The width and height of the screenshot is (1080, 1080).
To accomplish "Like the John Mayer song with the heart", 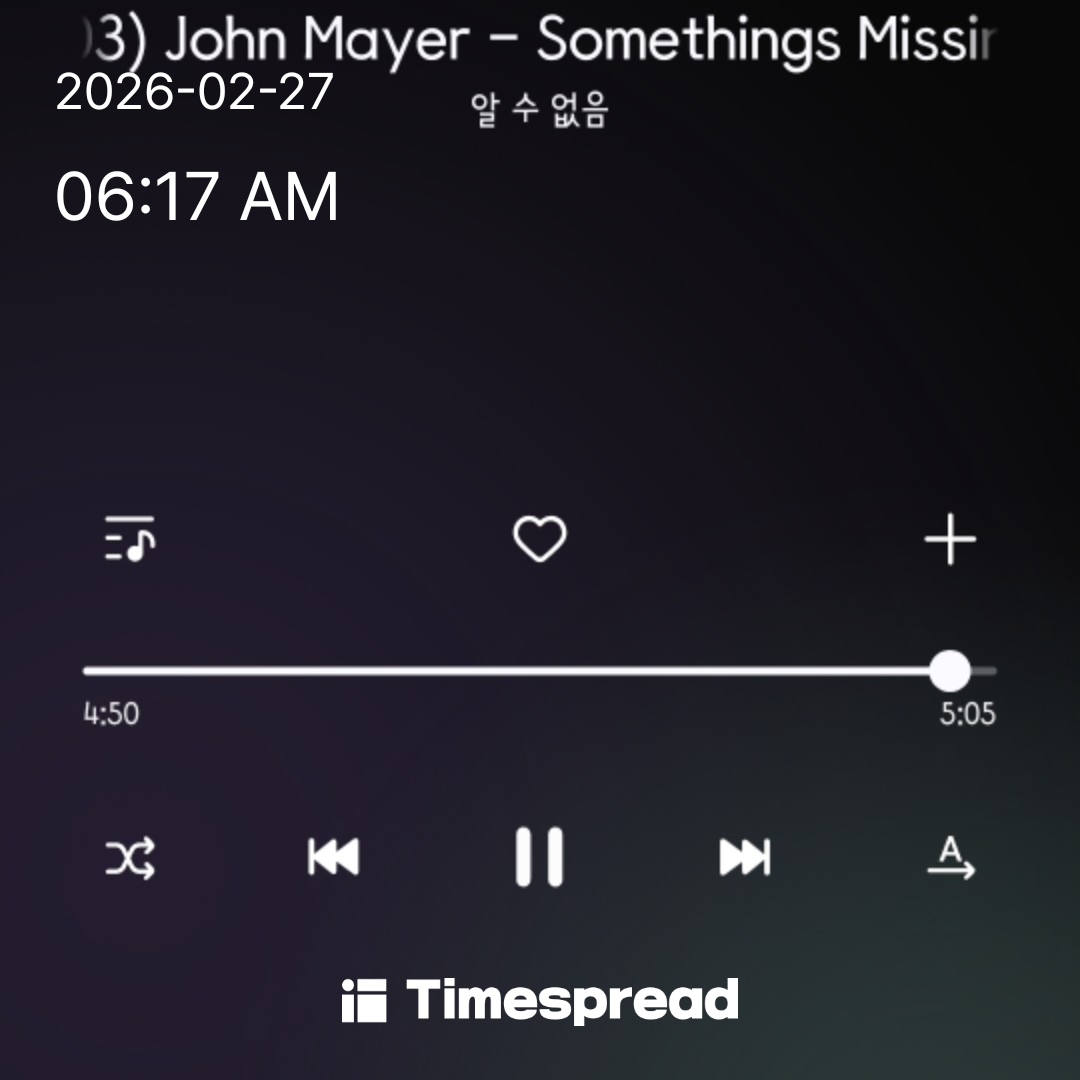I will point(540,540).
